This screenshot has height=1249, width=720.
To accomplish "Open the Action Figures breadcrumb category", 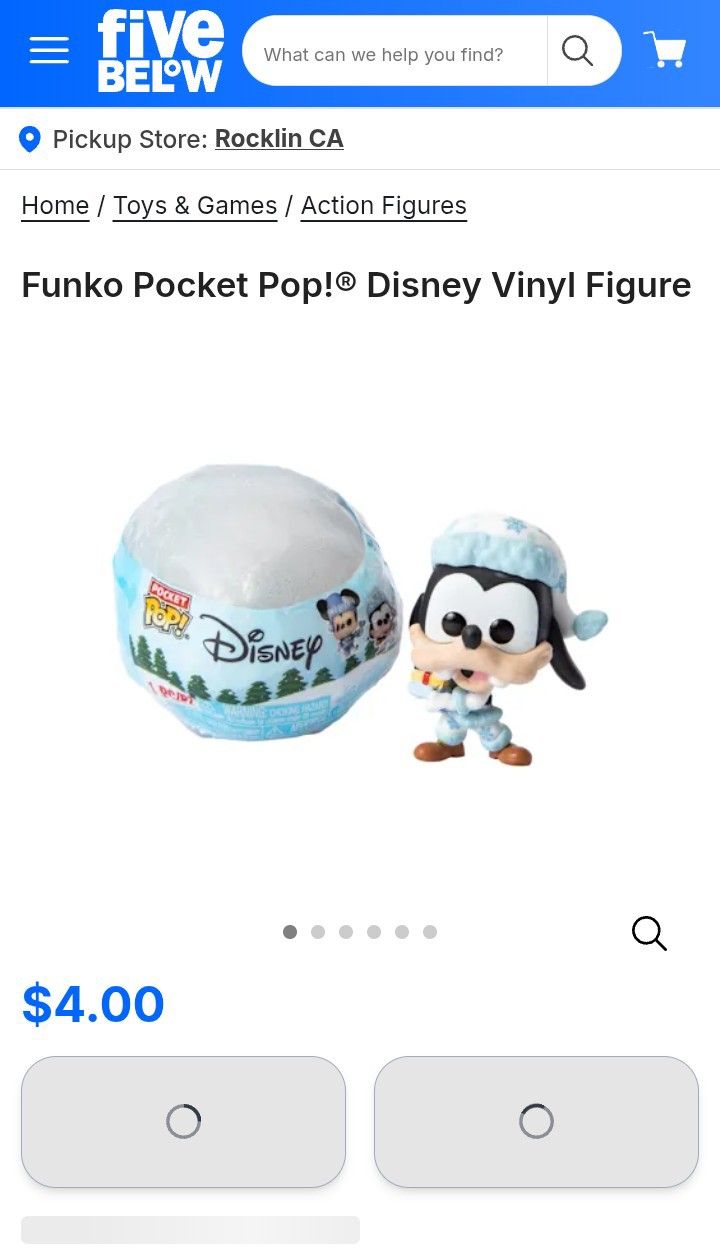I will (x=383, y=205).
